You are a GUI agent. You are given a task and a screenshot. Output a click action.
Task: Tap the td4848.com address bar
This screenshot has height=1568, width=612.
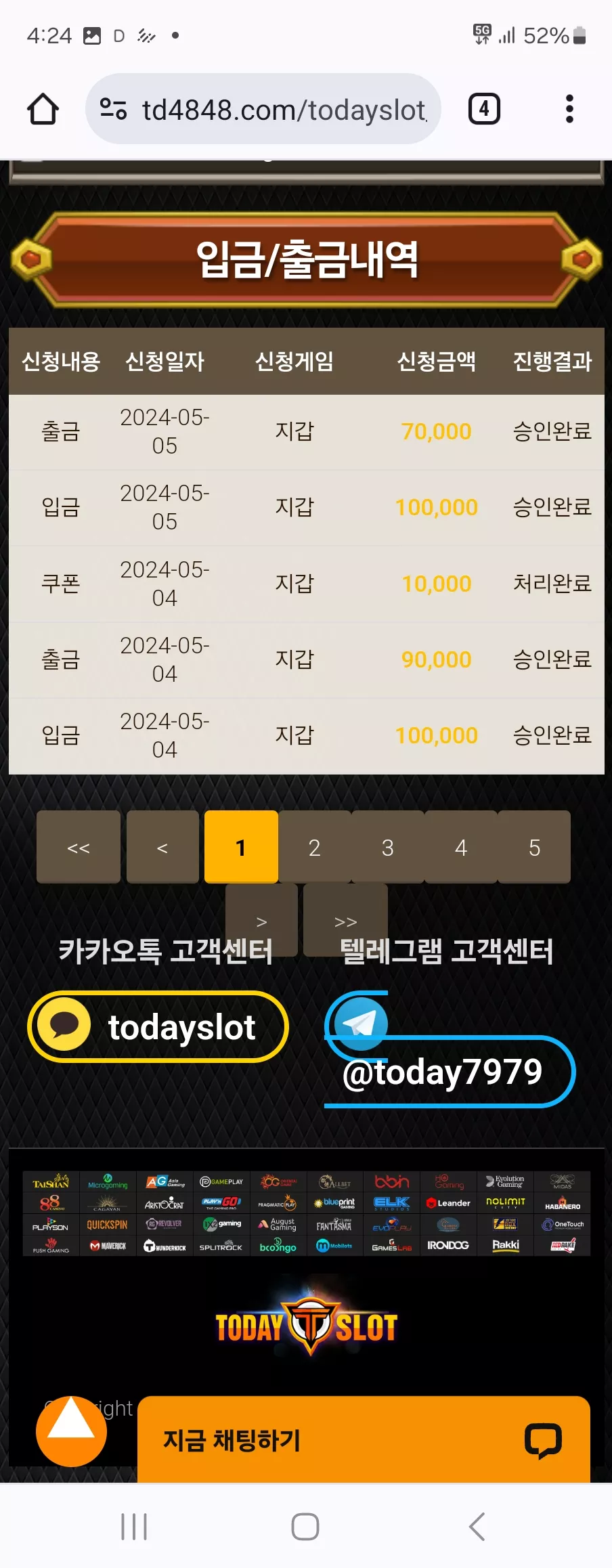(x=263, y=109)
